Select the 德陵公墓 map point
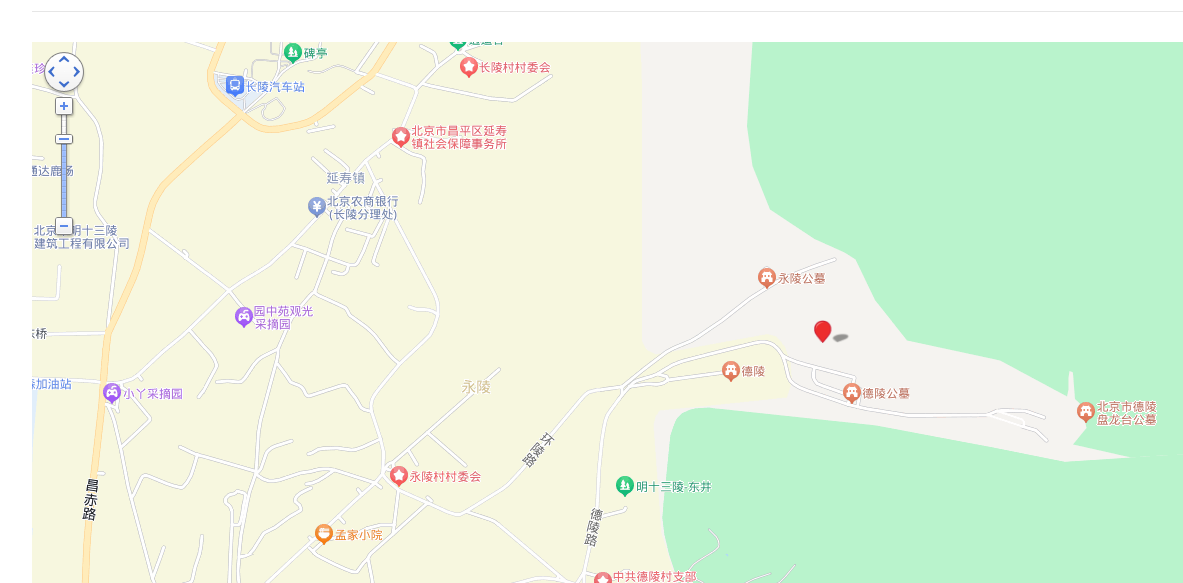 [x=851, y=393]
